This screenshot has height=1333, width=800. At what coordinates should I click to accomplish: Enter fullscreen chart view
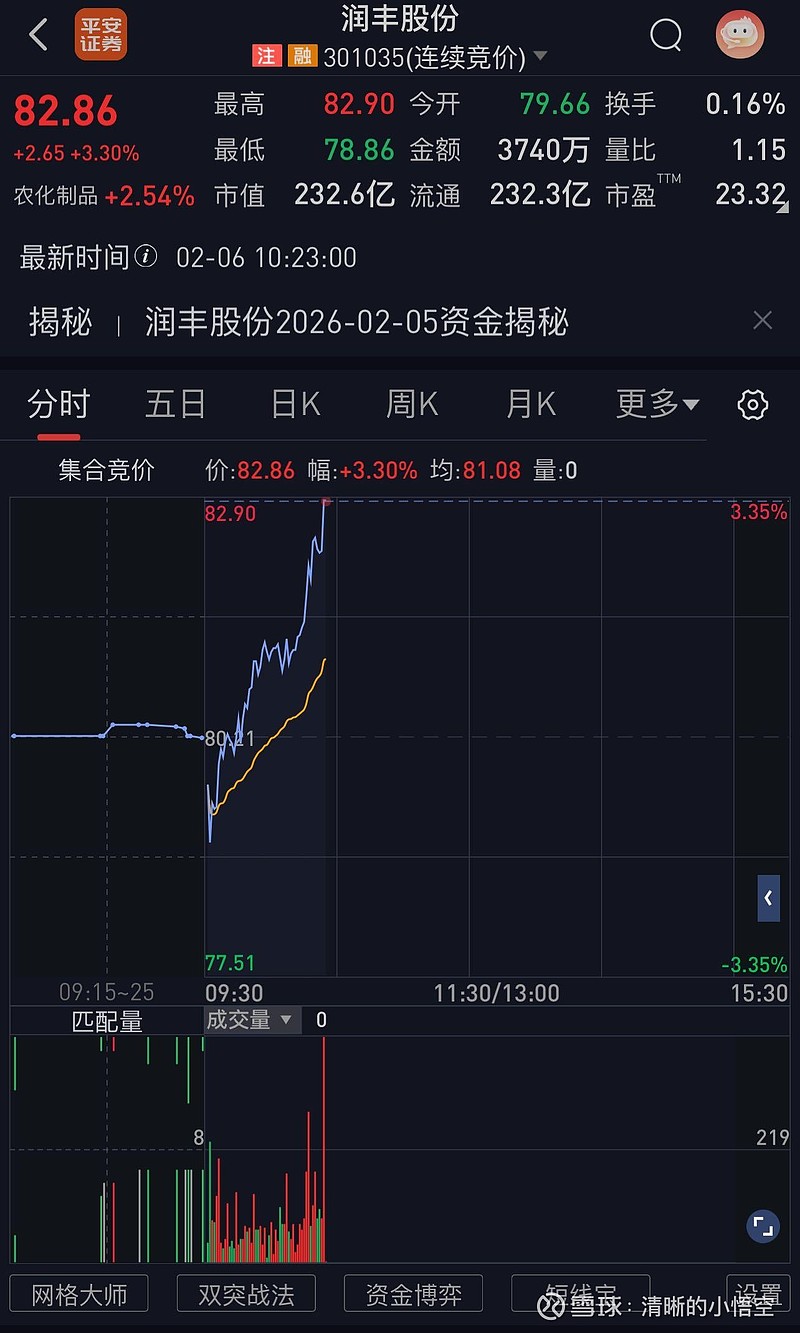point(763,1227)
